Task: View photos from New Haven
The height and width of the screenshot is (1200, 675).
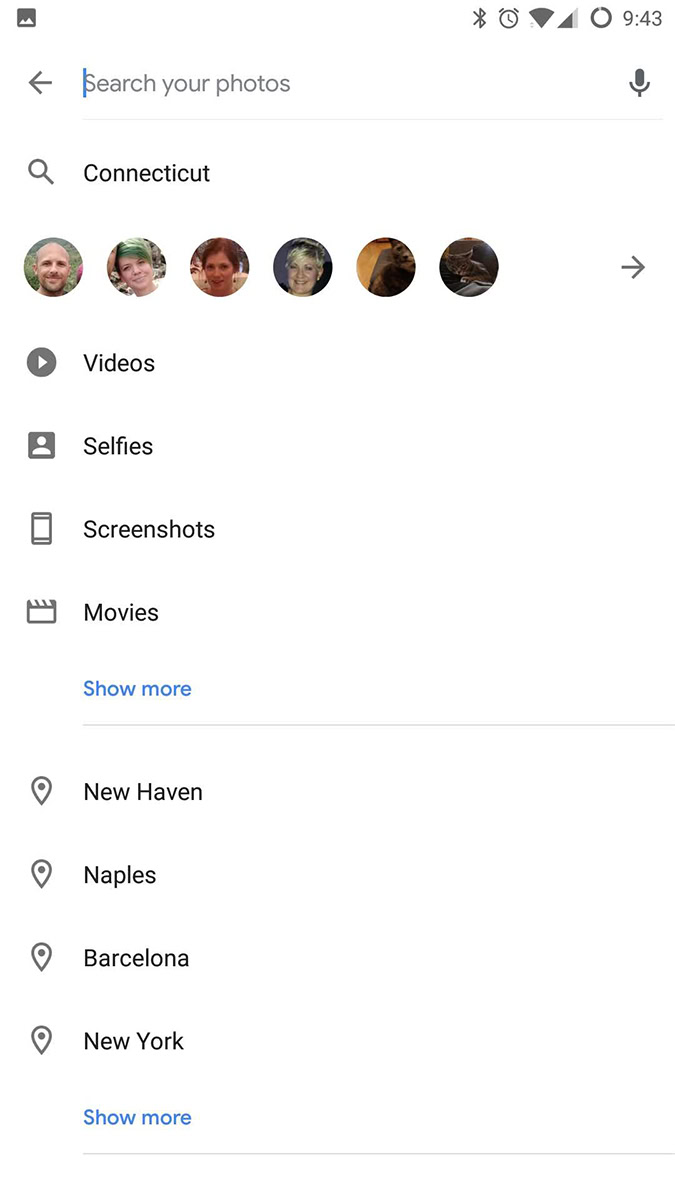Action: [x=142, y=792]
